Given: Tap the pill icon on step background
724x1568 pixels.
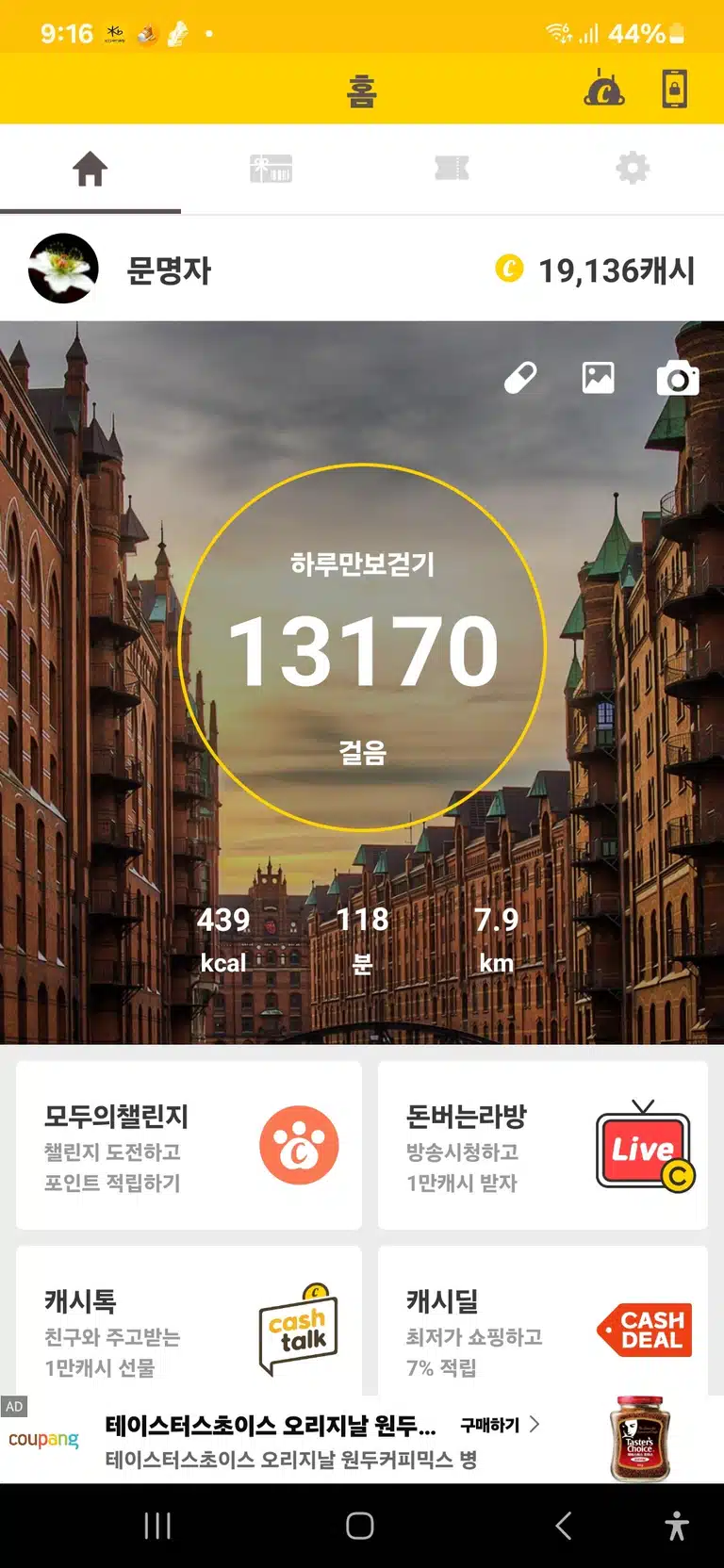Looking at the screenshot, I should (520, 378).
